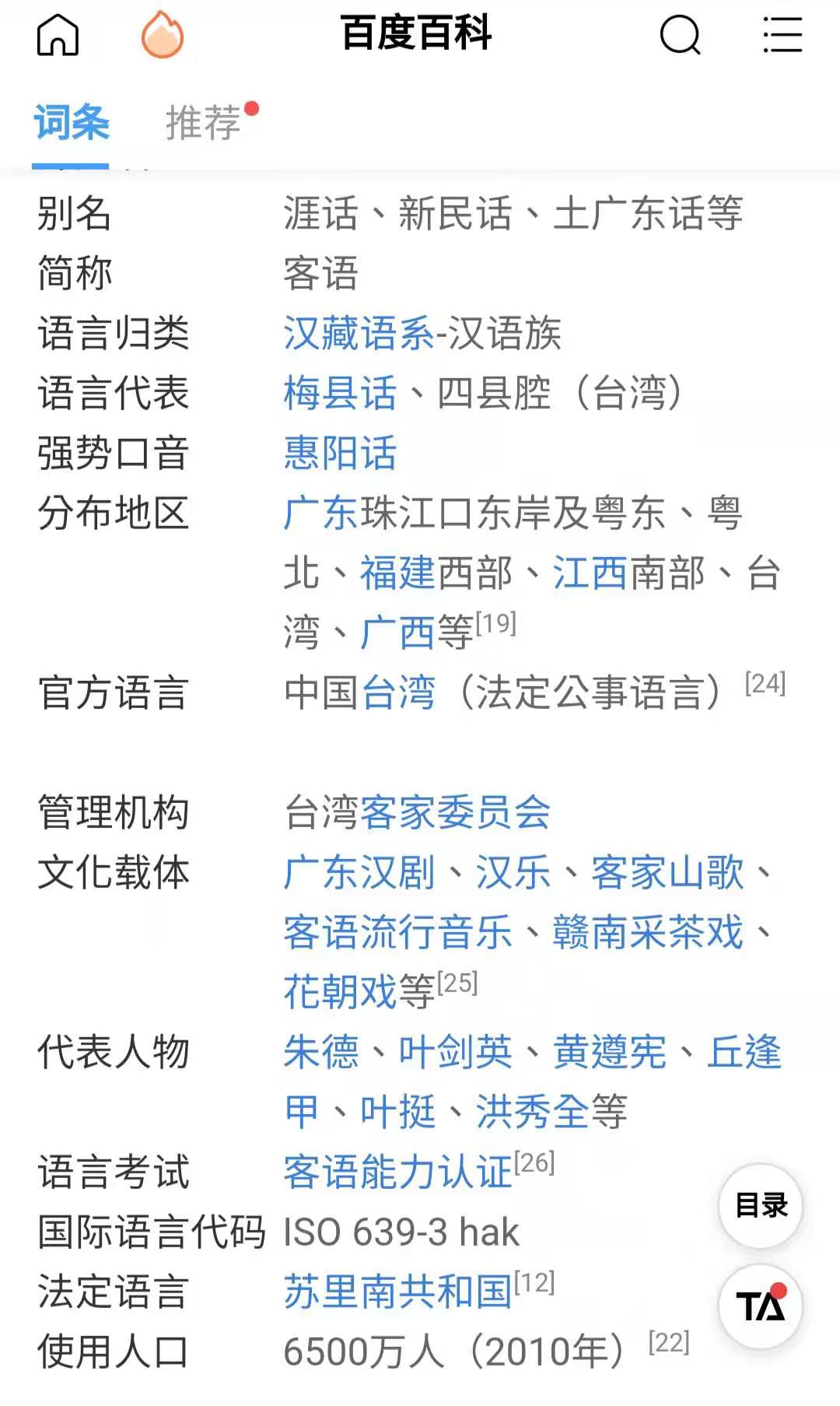
Task: View the 朱德 entry
Action: 320,1052
